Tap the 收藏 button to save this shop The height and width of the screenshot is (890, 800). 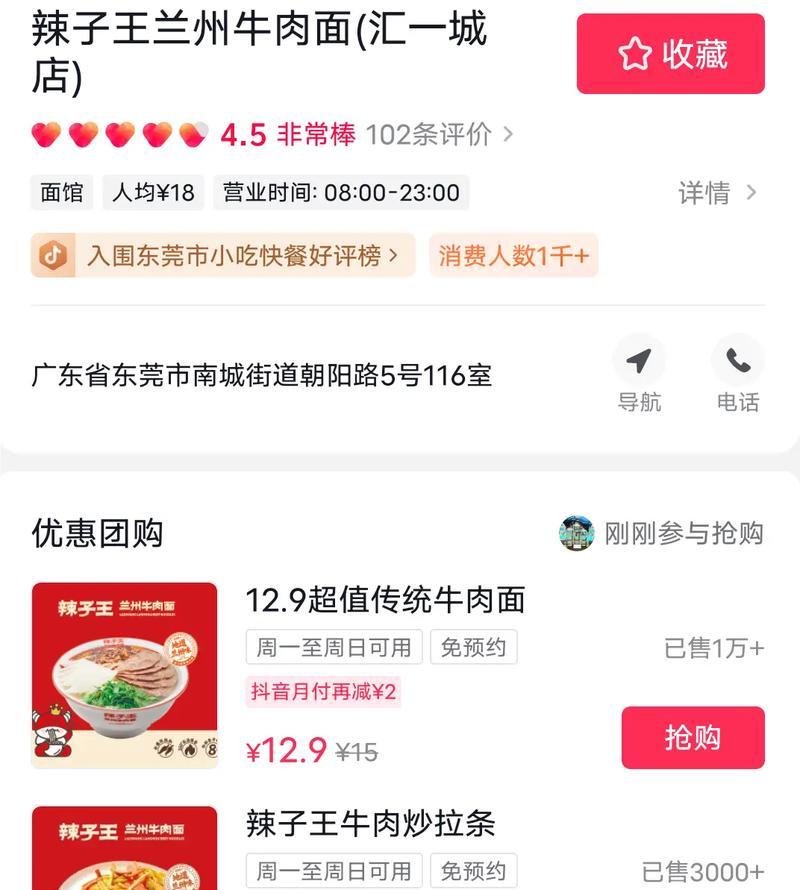click(670, 54)
